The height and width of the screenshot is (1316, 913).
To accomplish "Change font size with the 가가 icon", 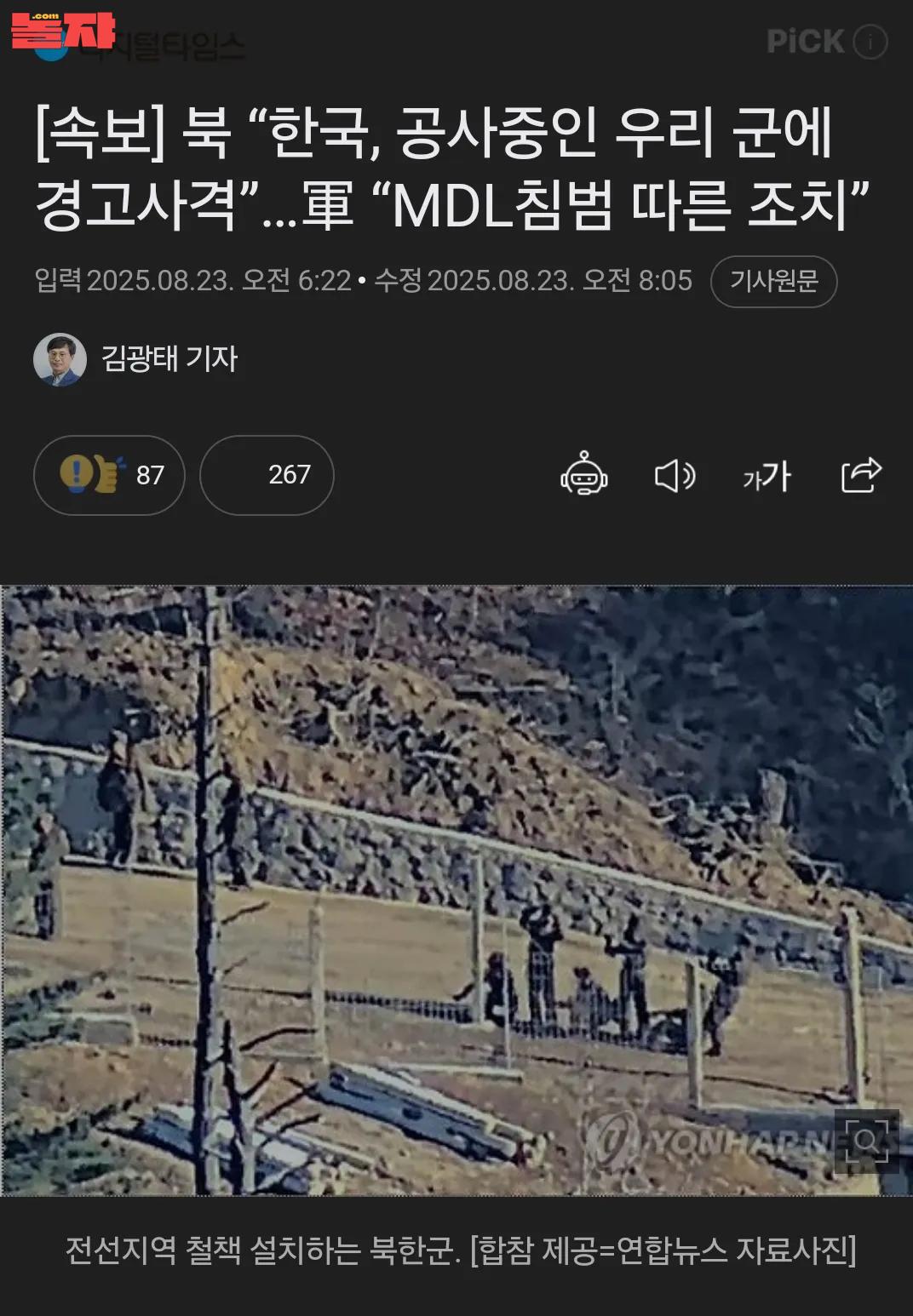I will point(767,476).
